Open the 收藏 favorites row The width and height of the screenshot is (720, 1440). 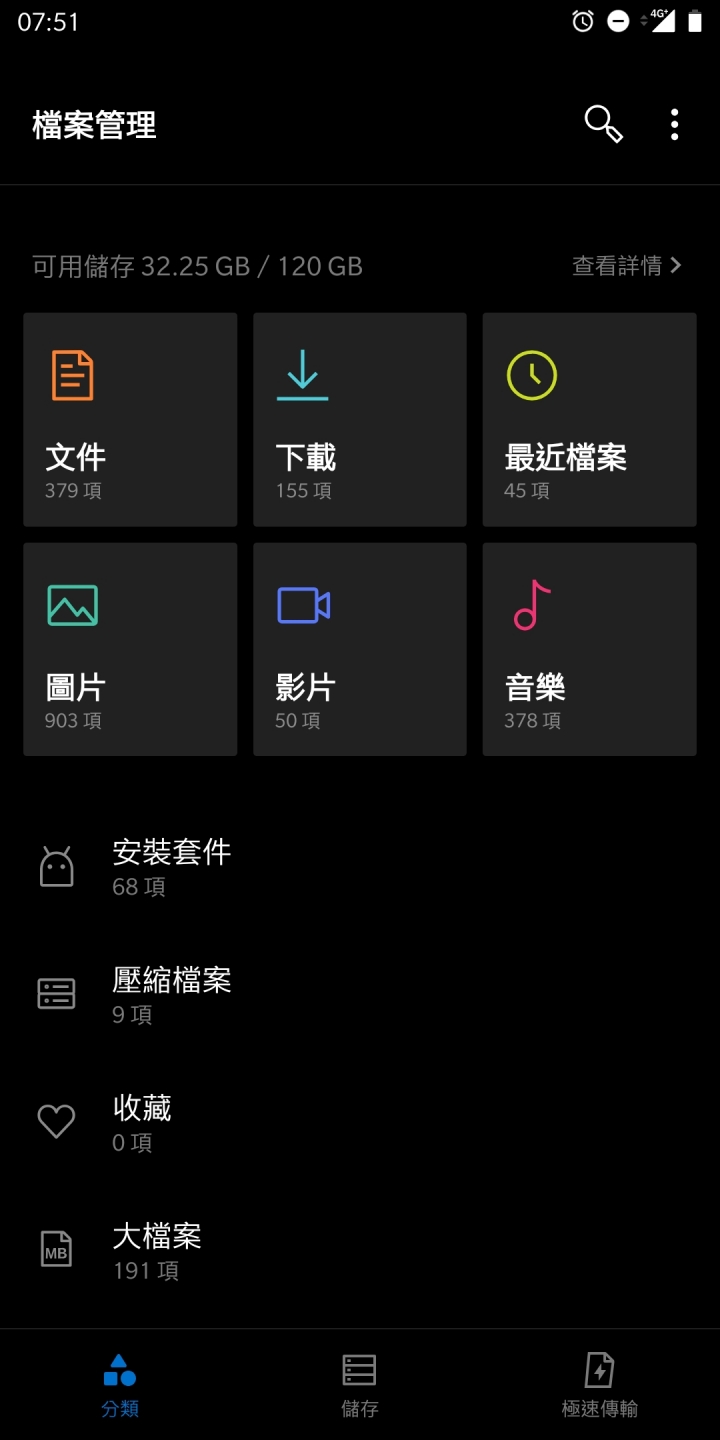[x=360, y=1123]
